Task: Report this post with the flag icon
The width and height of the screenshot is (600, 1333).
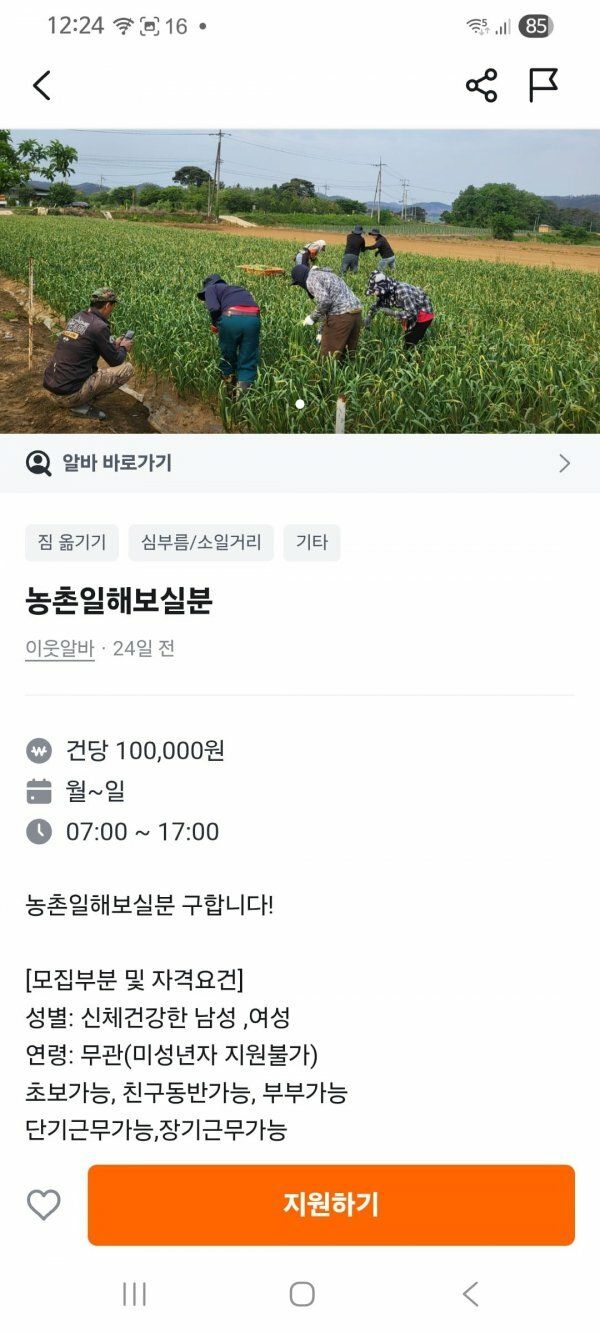Action: pos(543,86)
